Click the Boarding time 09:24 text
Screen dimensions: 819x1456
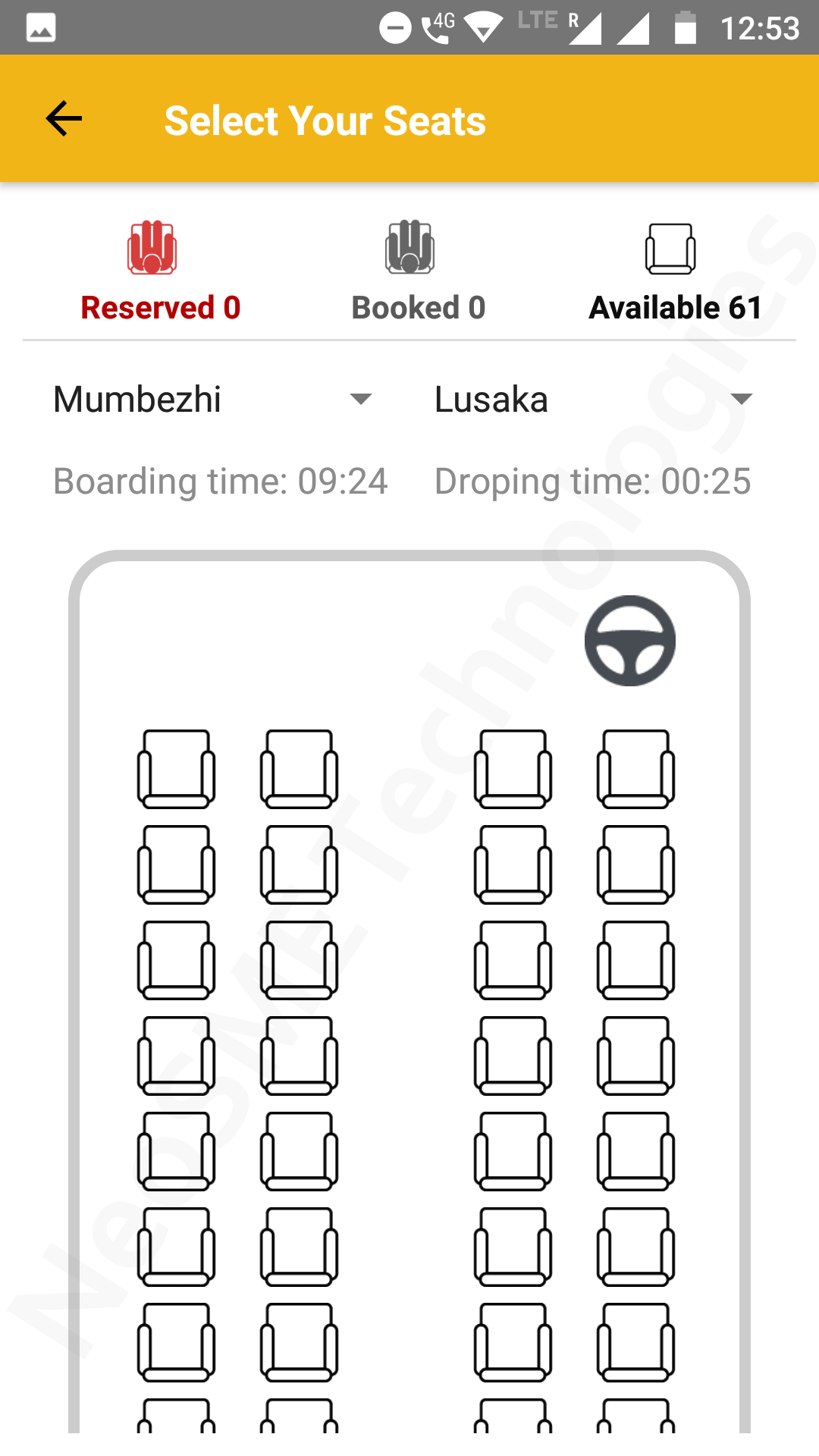(220, 481)
